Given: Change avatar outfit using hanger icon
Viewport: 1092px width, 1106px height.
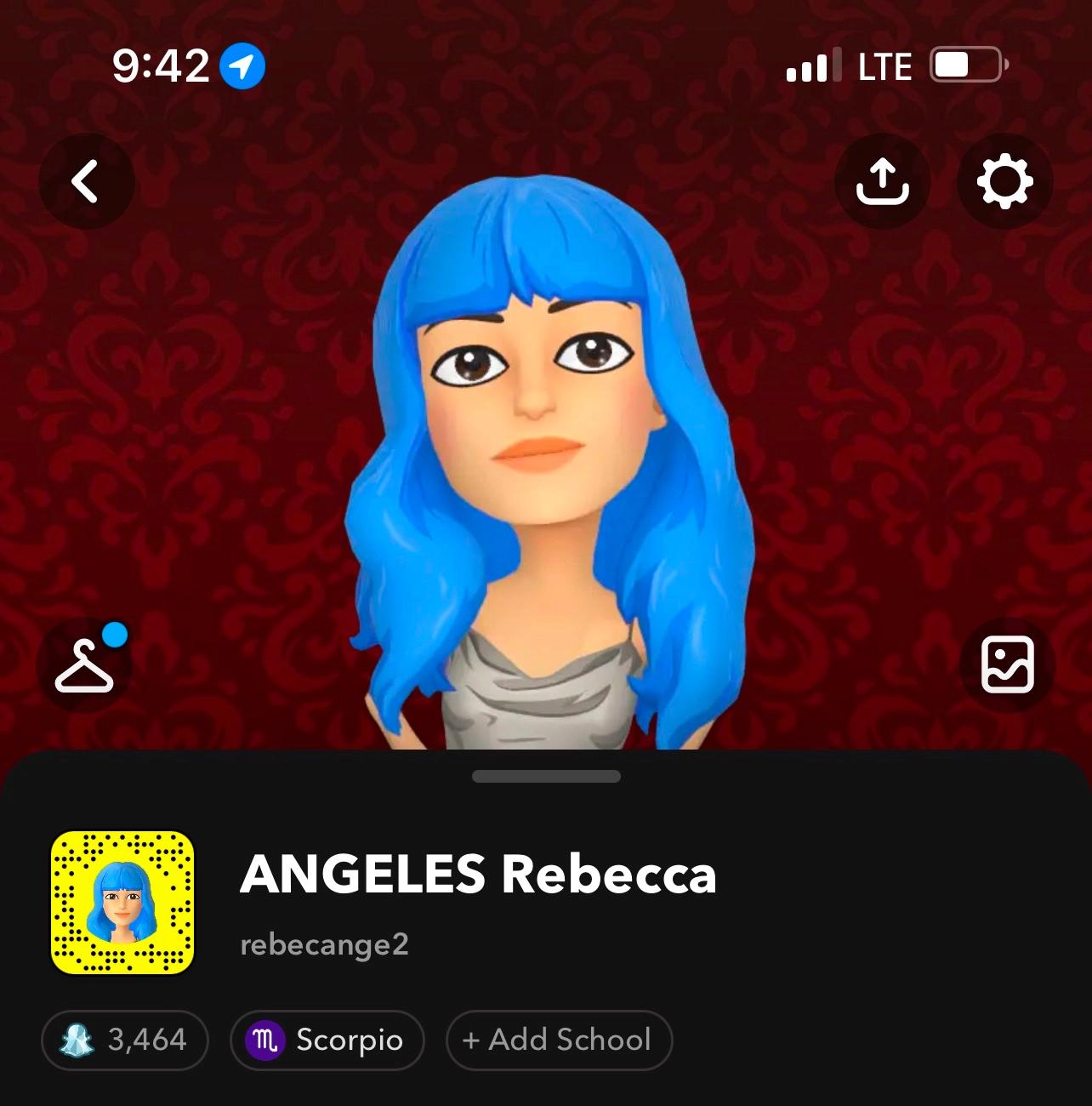Looking at the screenshot, I should point(85,666).
